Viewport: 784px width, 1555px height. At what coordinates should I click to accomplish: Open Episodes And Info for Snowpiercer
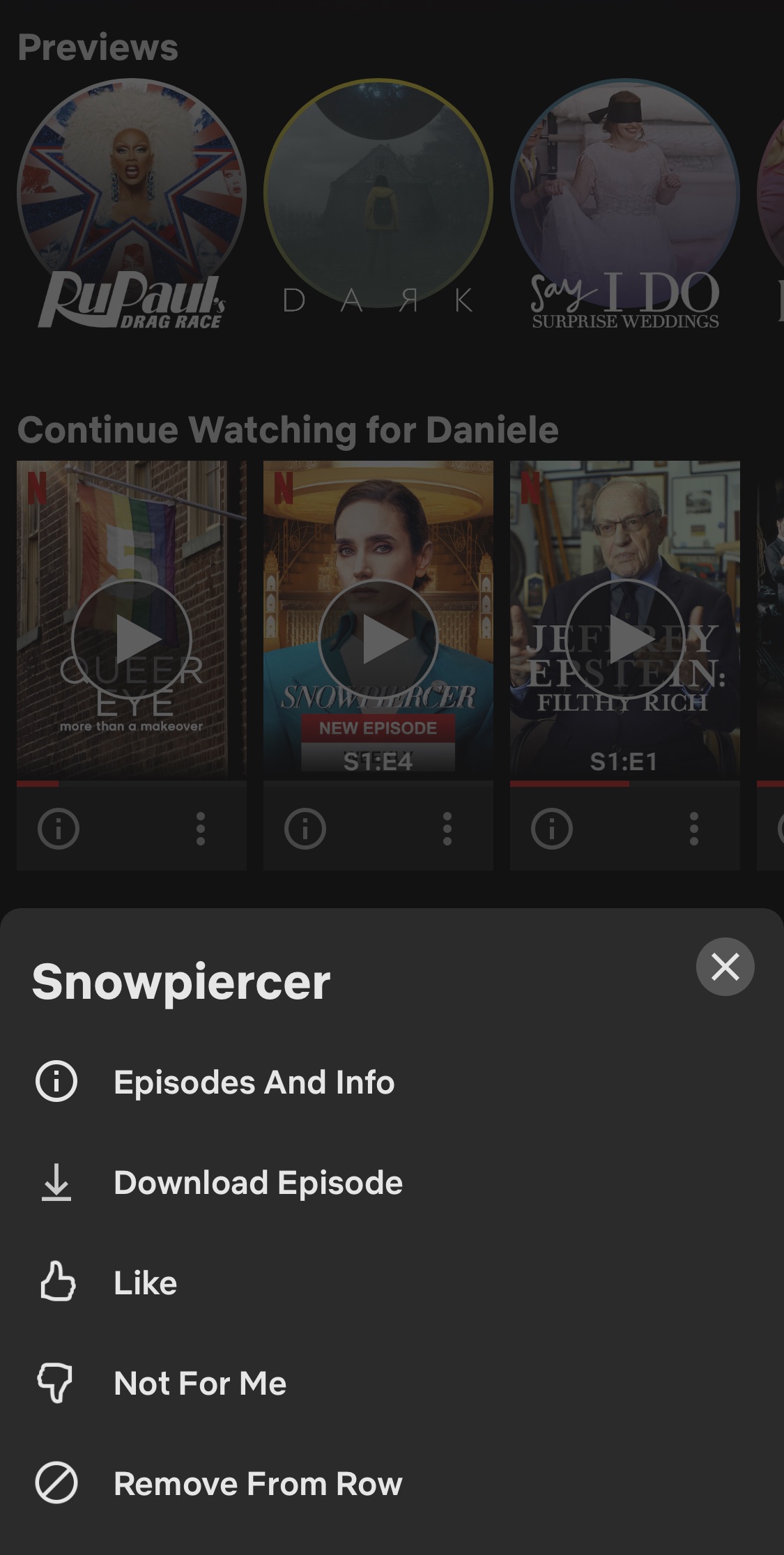pyautogui.click(x=254, y=1082)
